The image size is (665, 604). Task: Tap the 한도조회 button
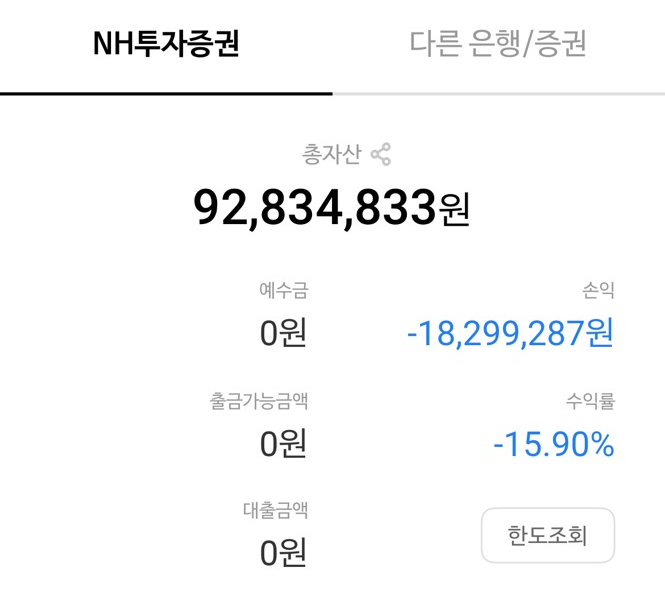point(548,535)
